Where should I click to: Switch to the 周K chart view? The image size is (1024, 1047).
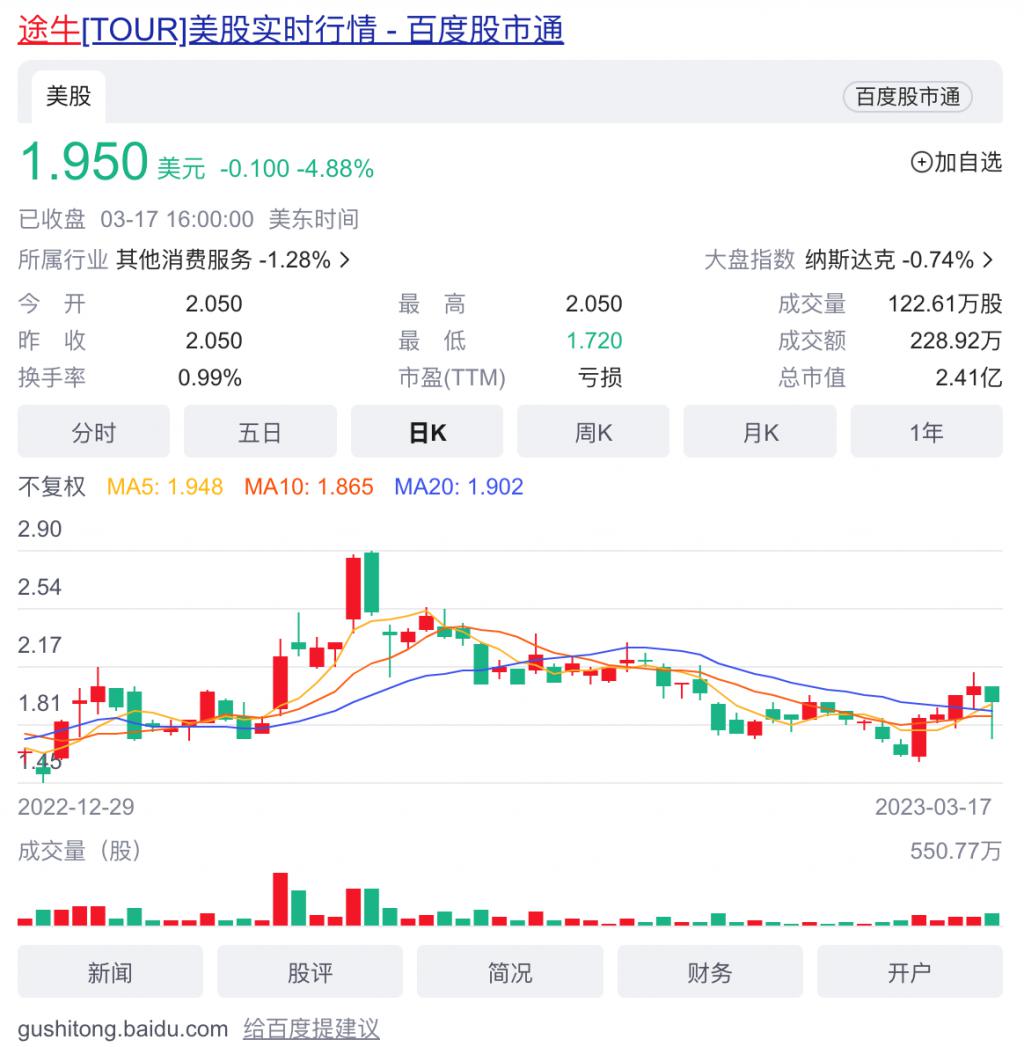tap(593, 431)
